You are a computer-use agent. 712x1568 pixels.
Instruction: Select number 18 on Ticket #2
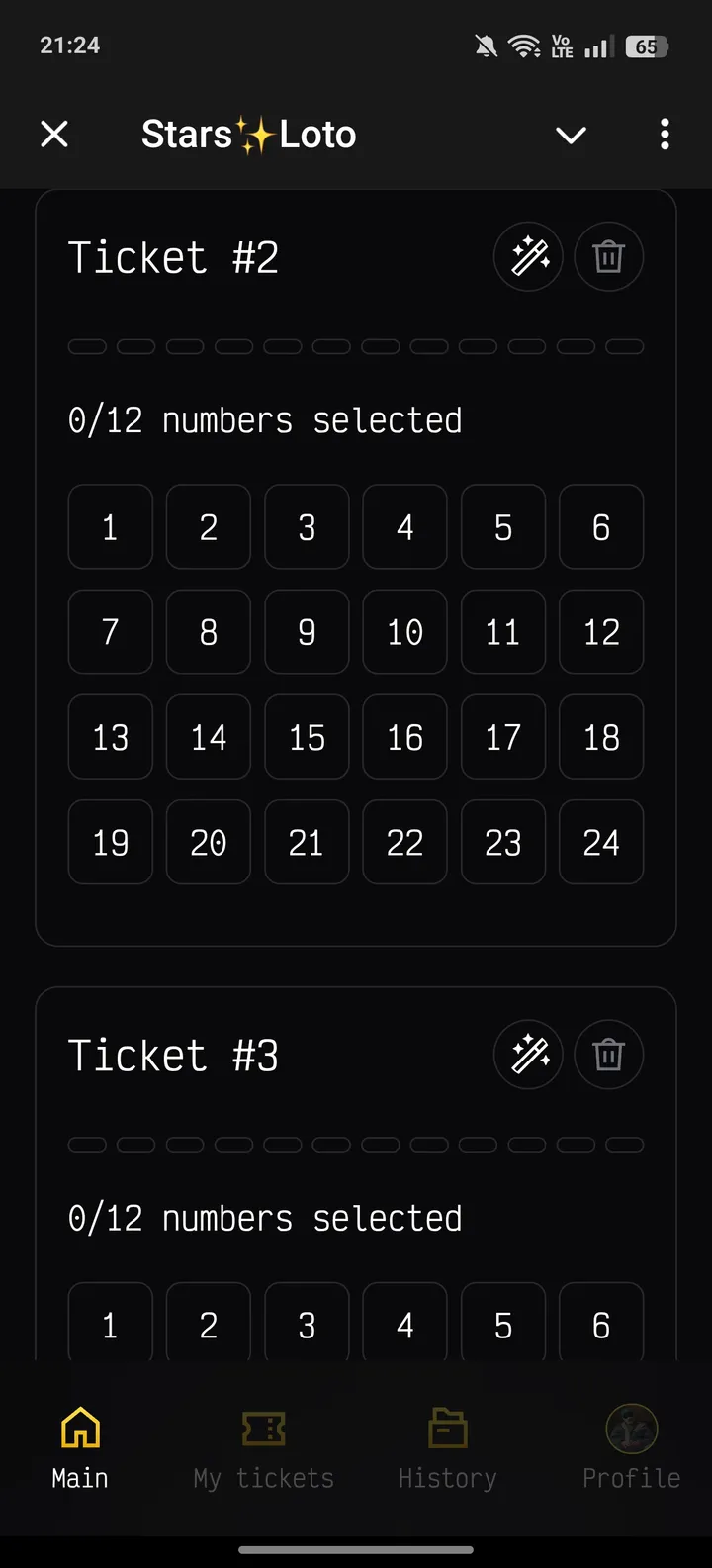tap(601, 737)
